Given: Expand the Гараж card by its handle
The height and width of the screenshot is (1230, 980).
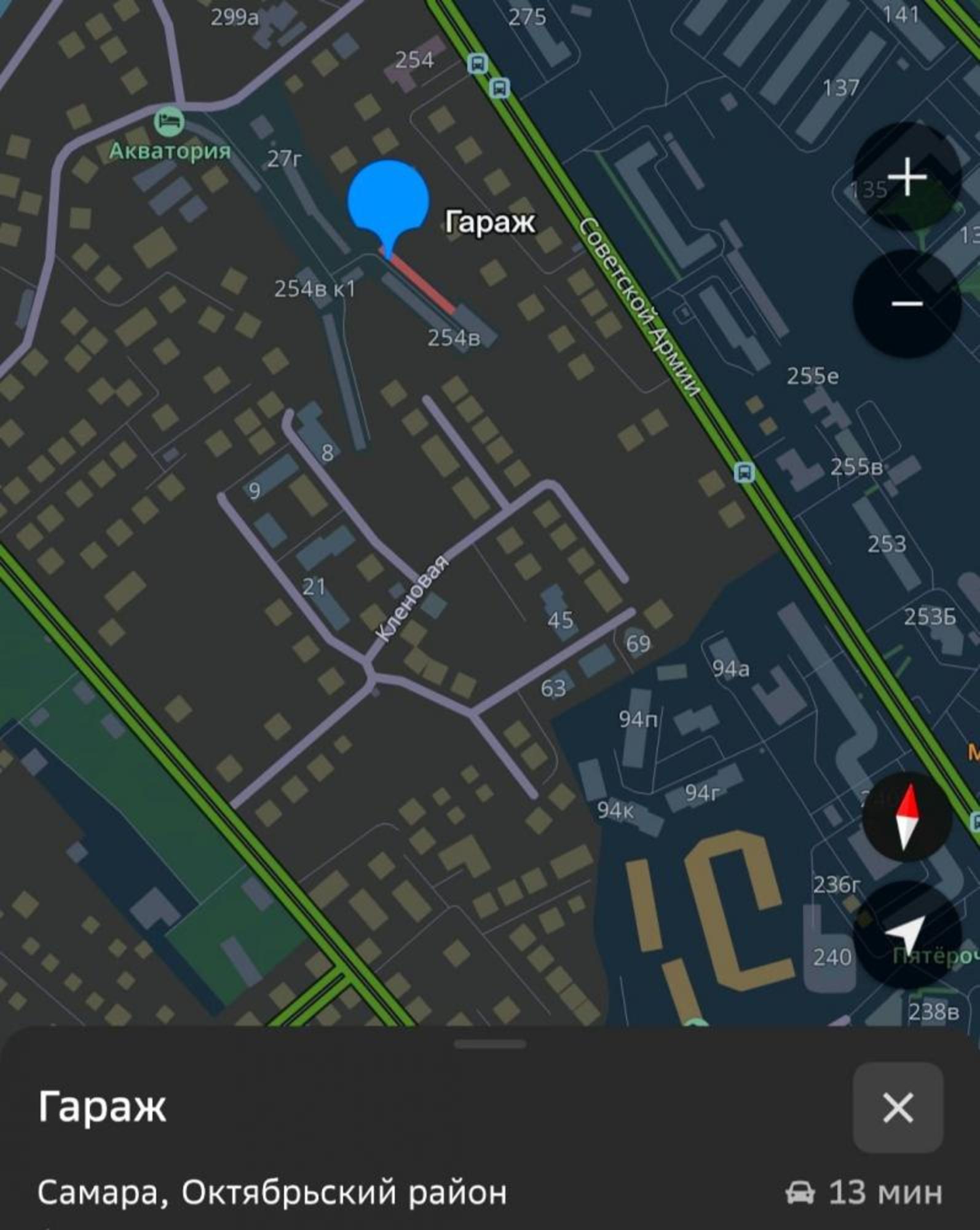Looking at the screenshot, I should coord(490,1044).
